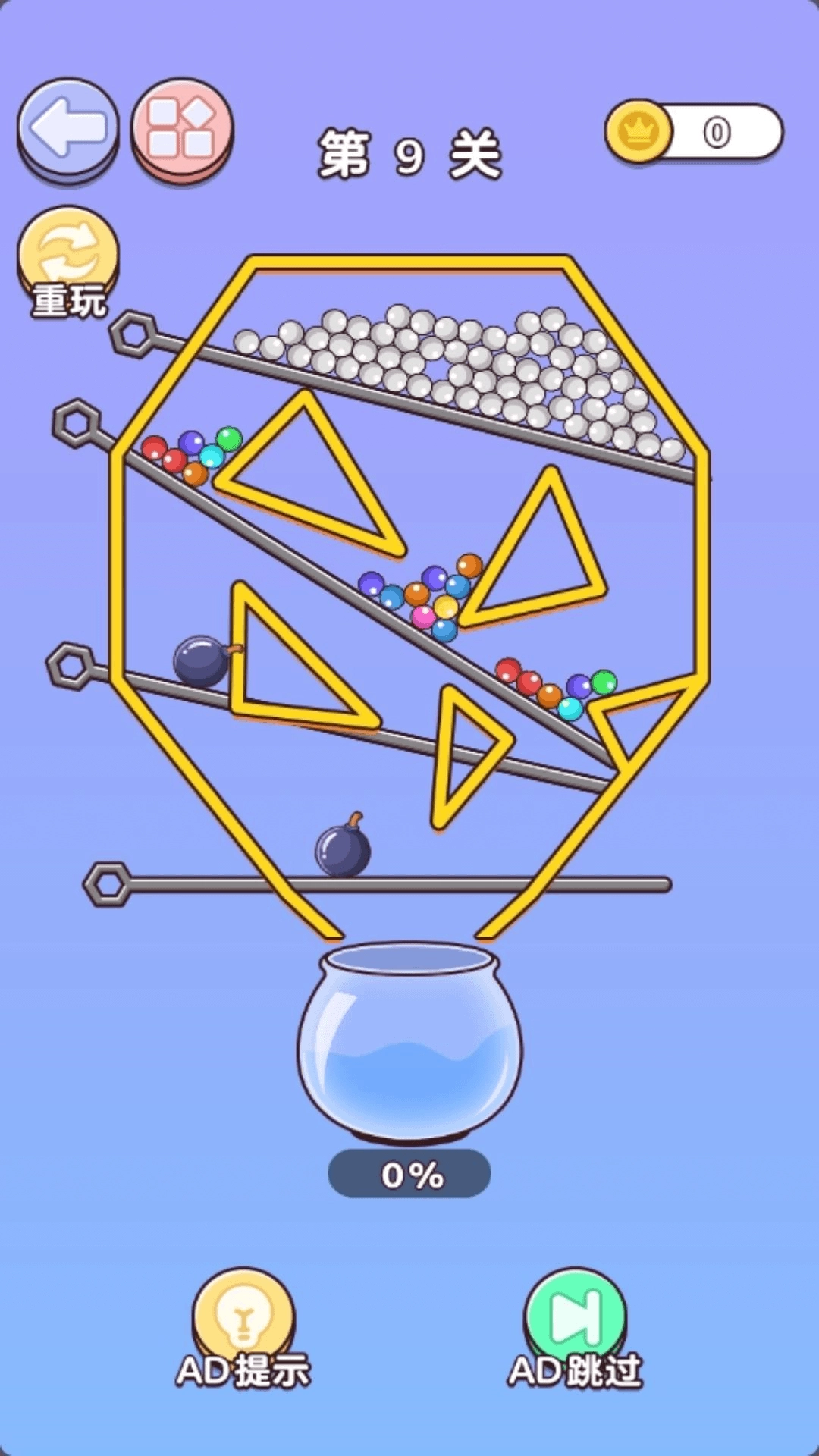The image size is (819, 1456).
Task: Open the crown coin counter
Action: coord(694,133)
